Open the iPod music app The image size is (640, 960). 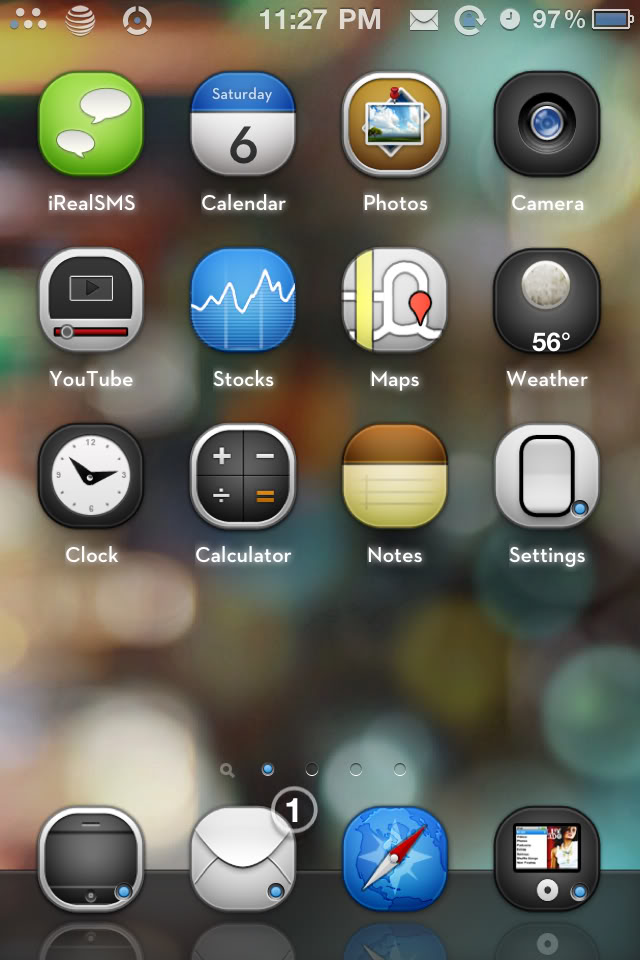tap(547, 858)
